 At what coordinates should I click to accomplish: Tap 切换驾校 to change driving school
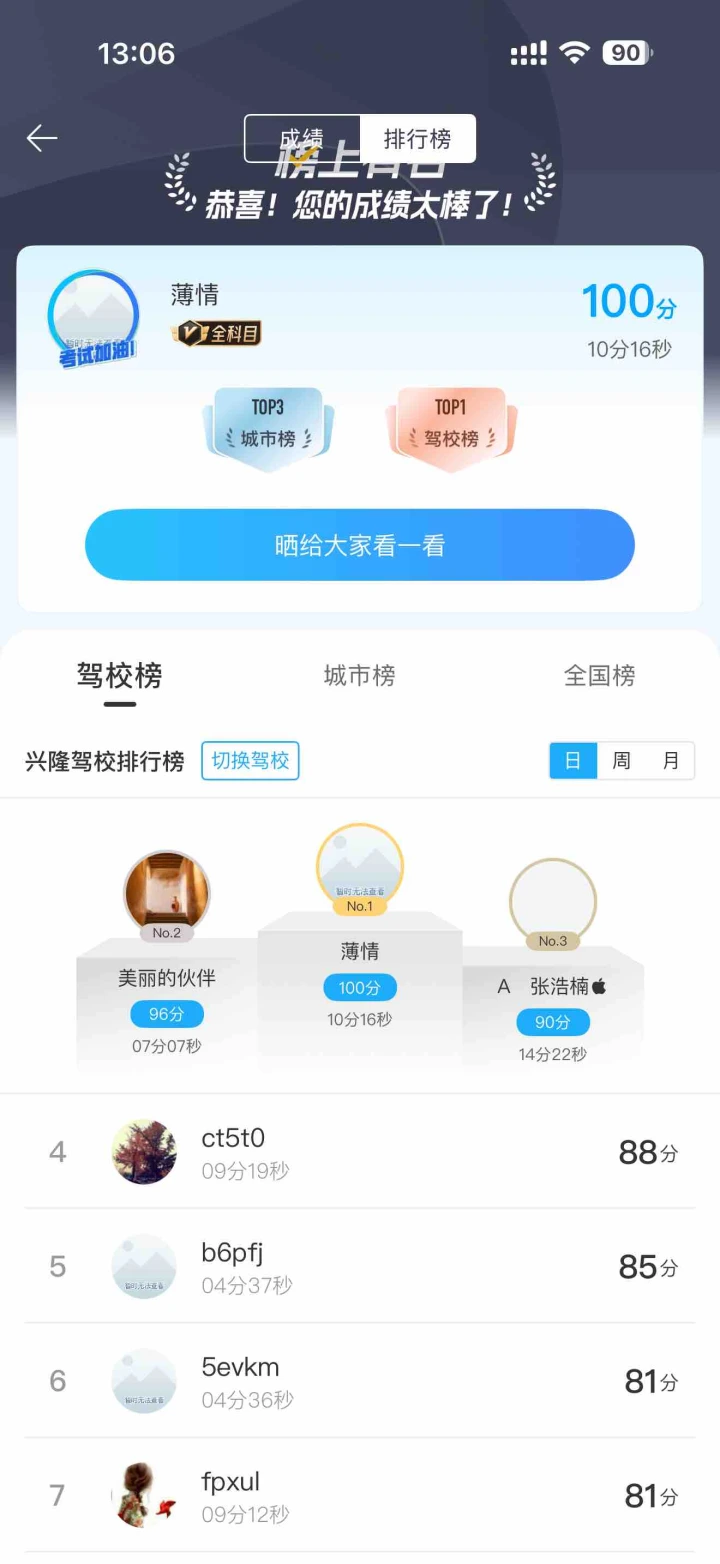pyautogui.click(x=250, y=761)
